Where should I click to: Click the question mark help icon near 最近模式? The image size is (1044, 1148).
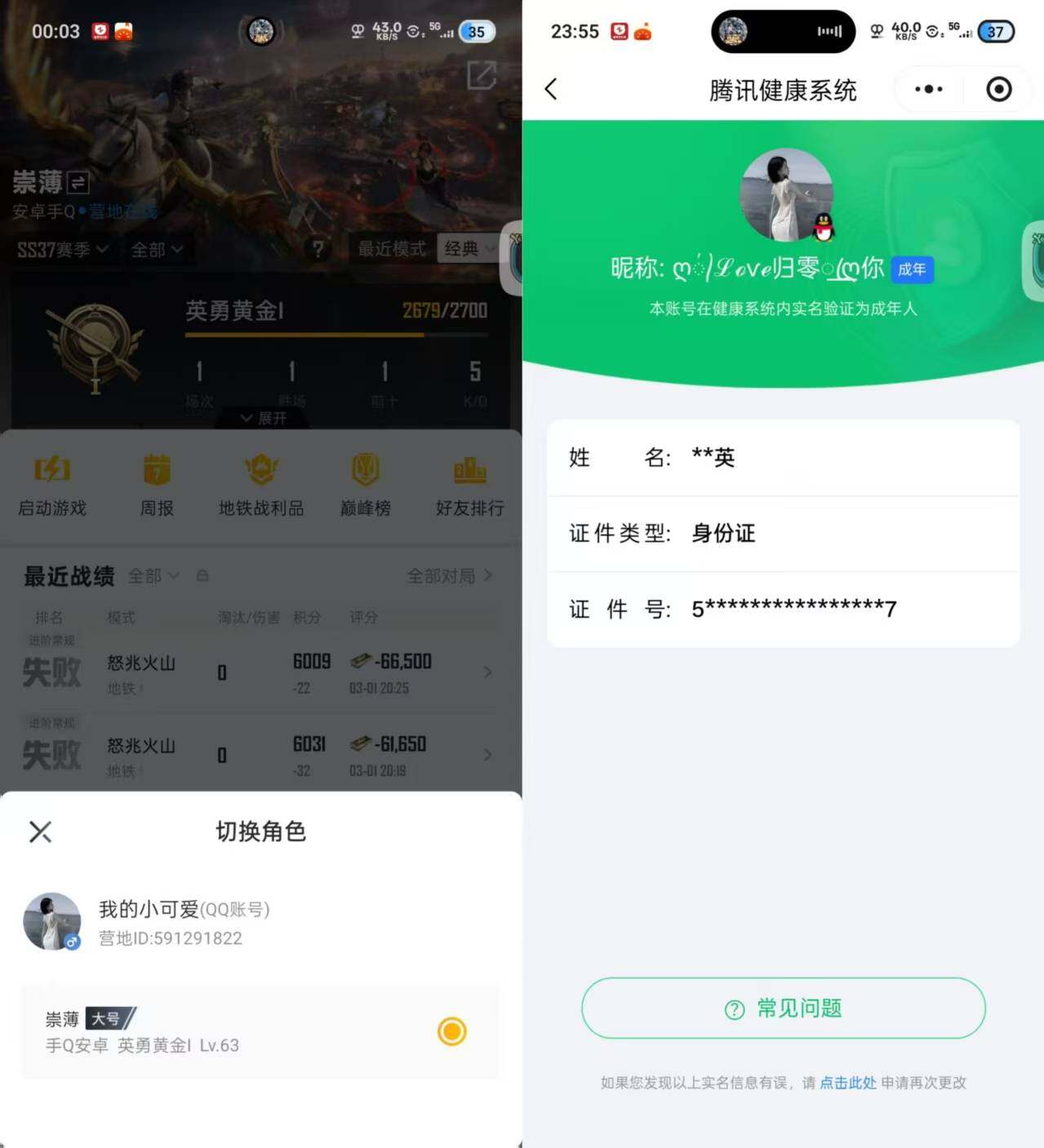point(318,250)
